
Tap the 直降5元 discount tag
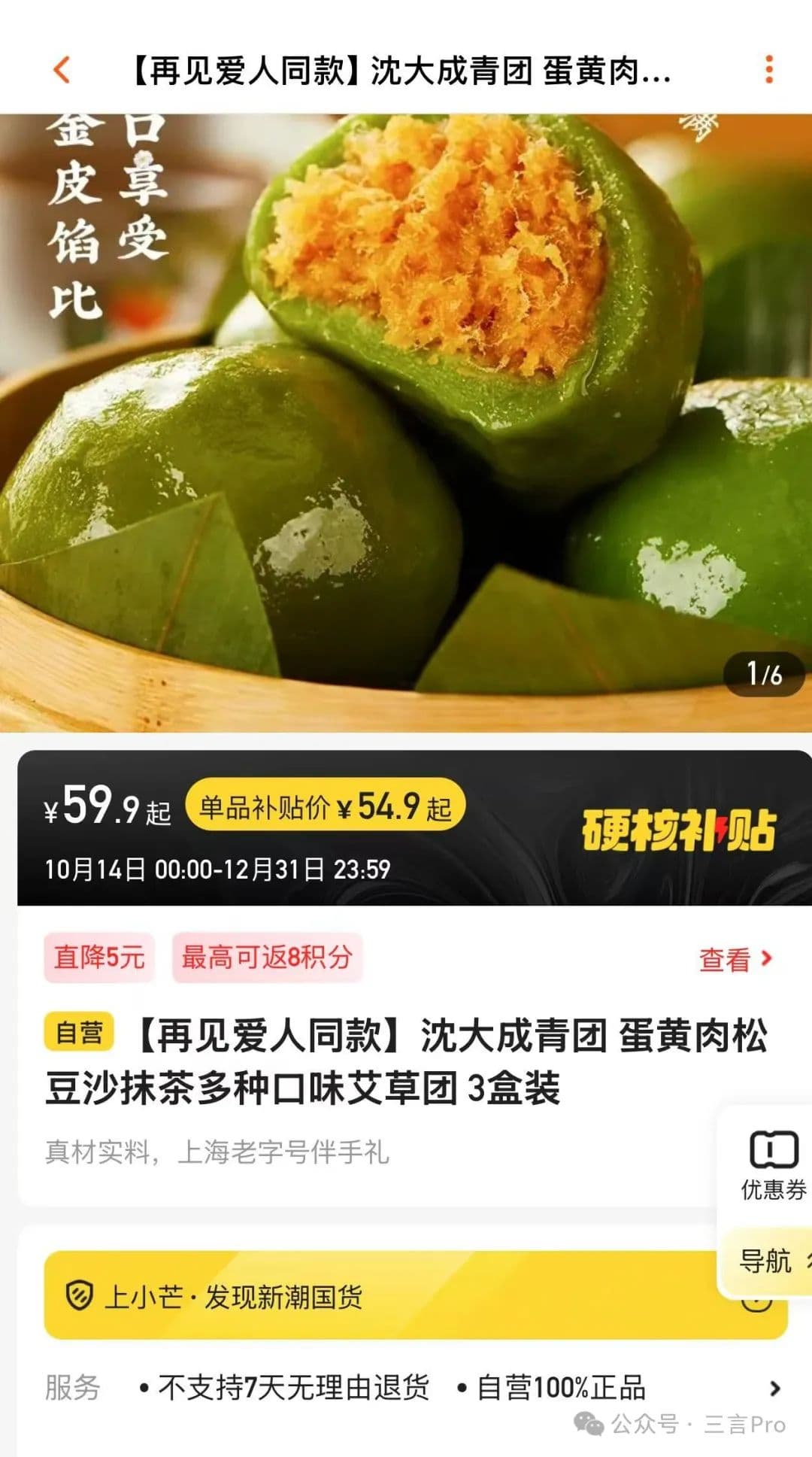point(99,958)
